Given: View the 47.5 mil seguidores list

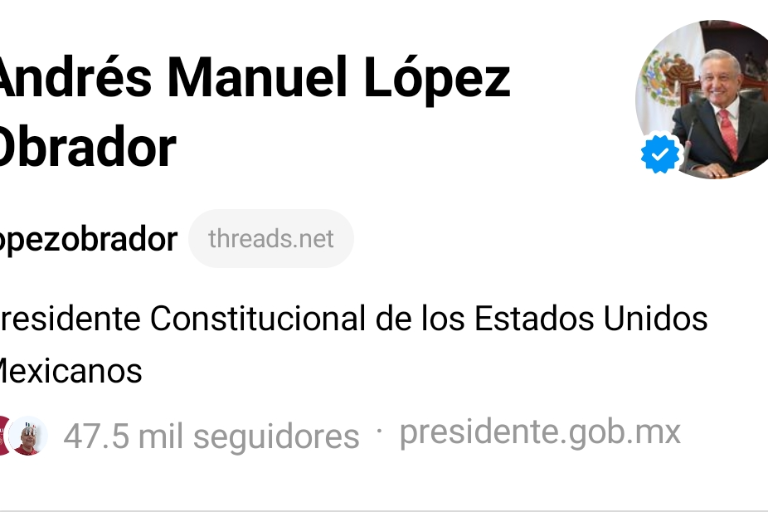Looking at the screenshot, I should coord(210,436).
